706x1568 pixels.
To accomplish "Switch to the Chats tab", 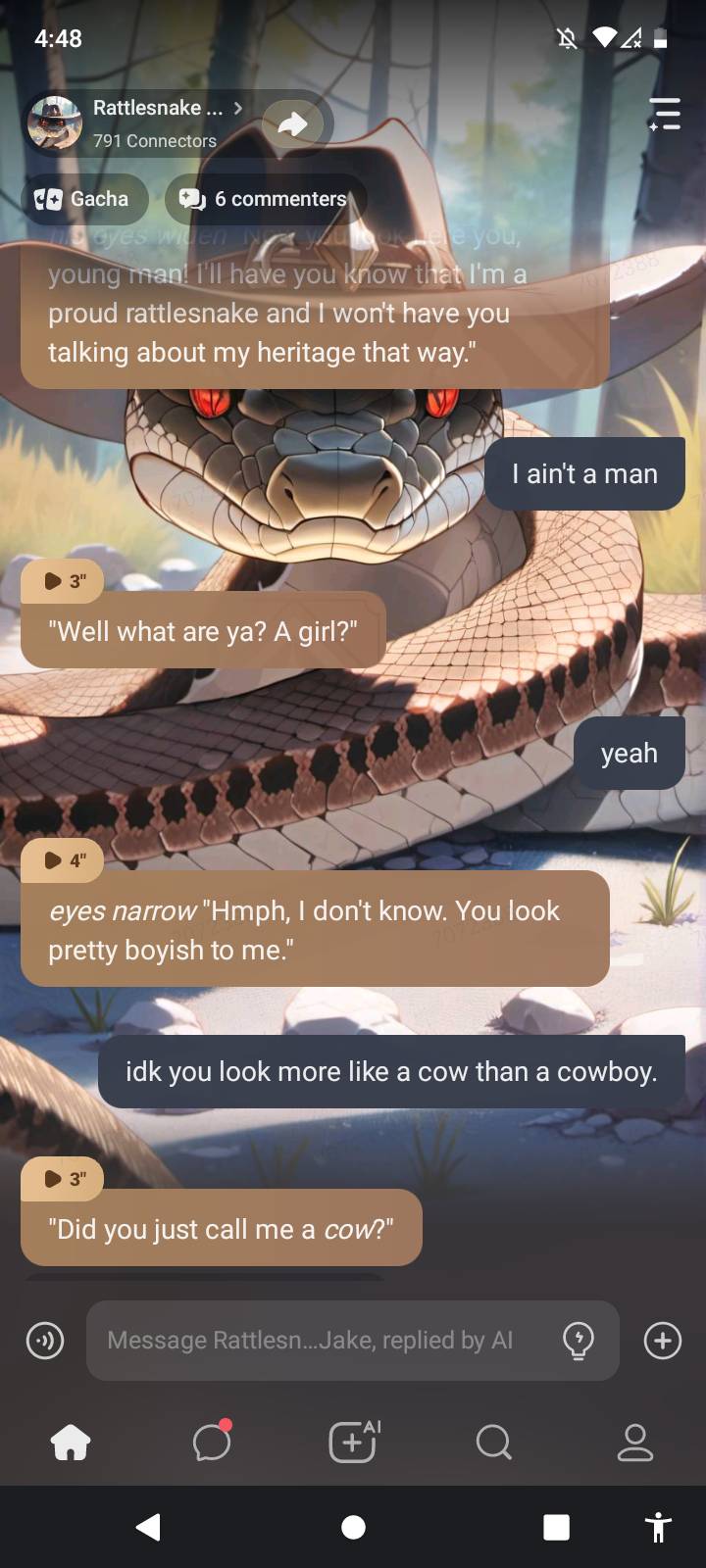I will pos(212,1442).
